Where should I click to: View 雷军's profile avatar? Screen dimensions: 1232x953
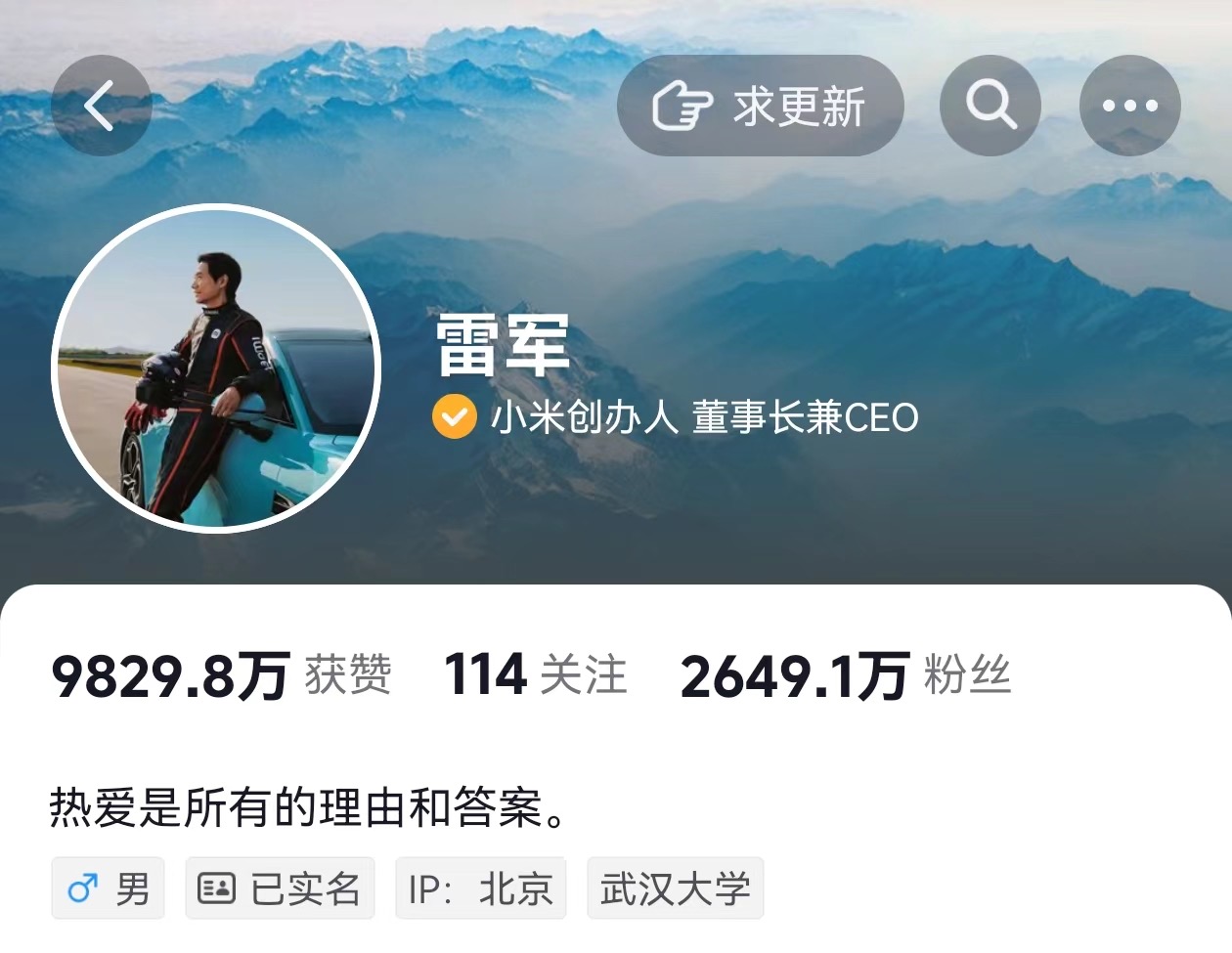[216, 368]
